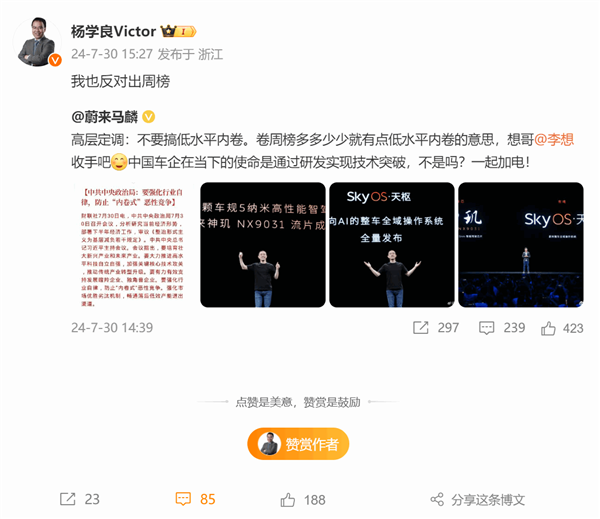Repost the quoted post with 297 shares
Screen dimensions: 600x519
[x=436, y=328]
